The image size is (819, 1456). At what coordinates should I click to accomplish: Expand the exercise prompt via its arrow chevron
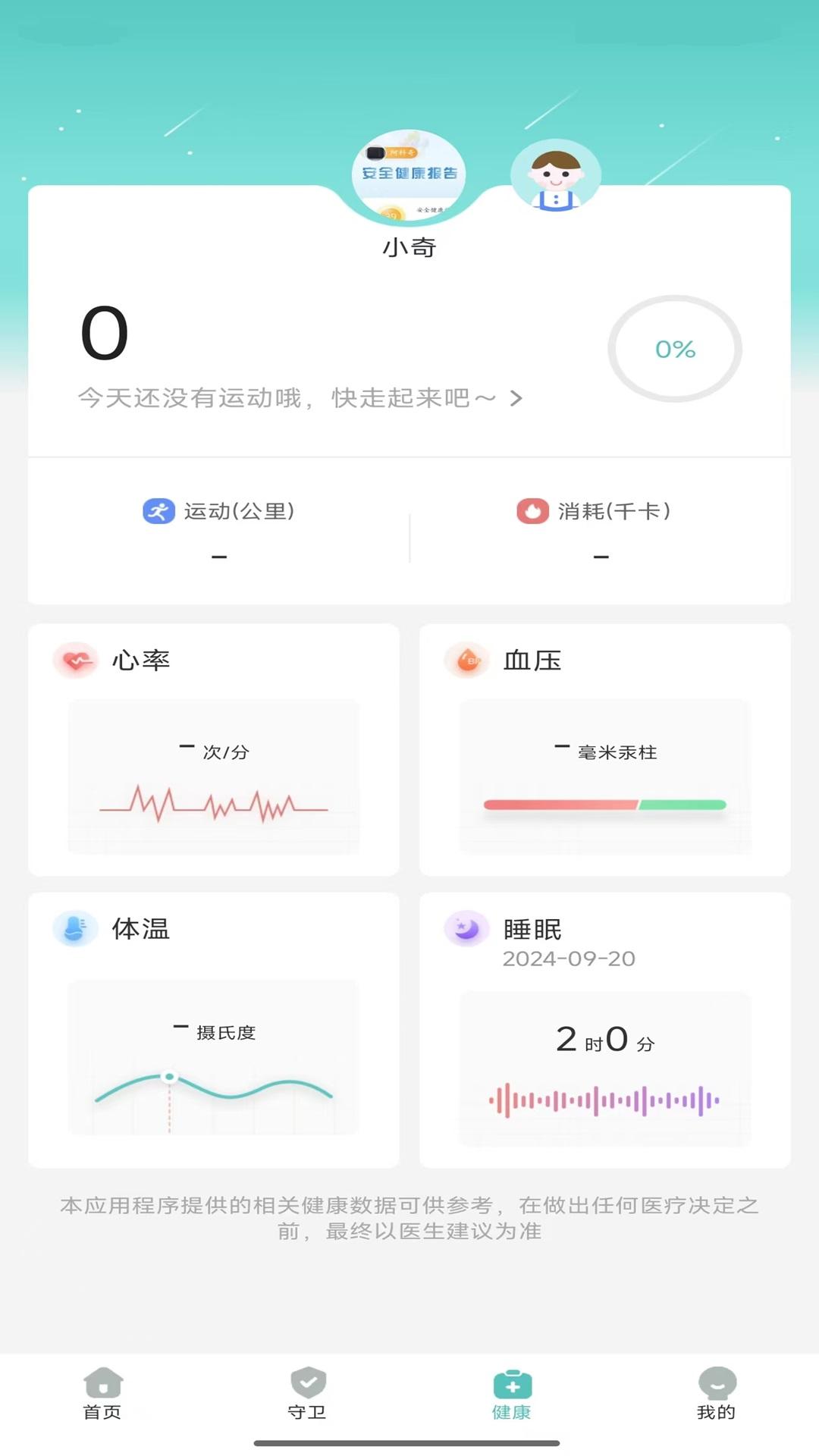(x=517, y=397)
